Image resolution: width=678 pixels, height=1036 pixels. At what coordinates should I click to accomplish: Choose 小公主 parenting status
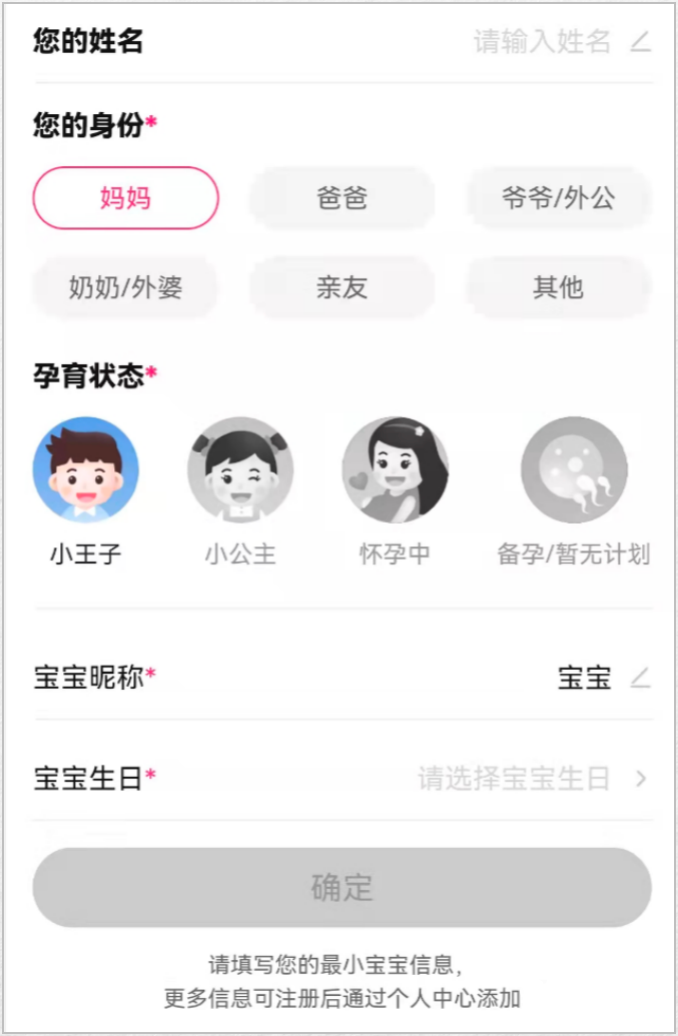240,470
